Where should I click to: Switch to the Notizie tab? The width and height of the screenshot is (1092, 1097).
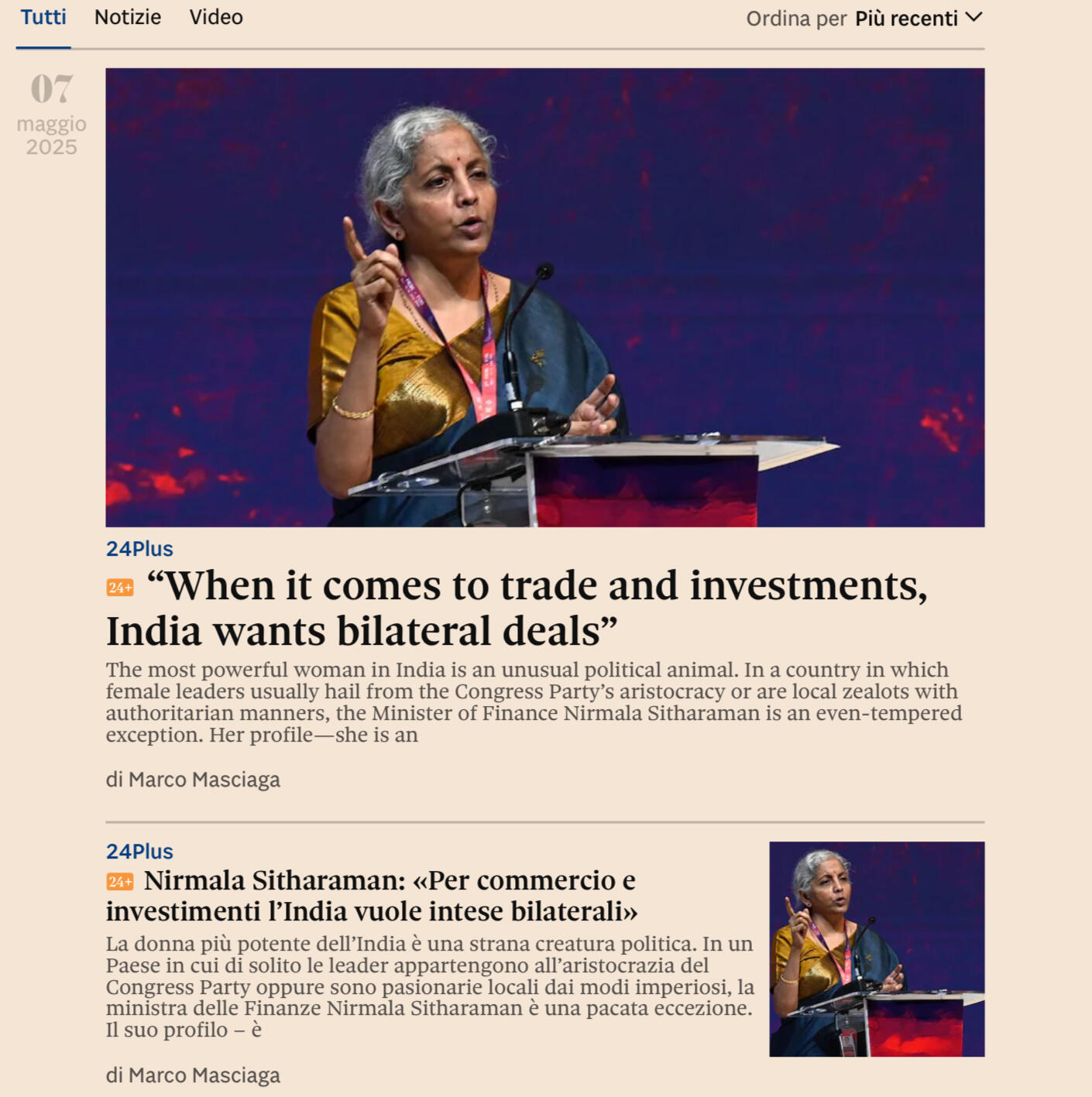click(x=128, y=17)
